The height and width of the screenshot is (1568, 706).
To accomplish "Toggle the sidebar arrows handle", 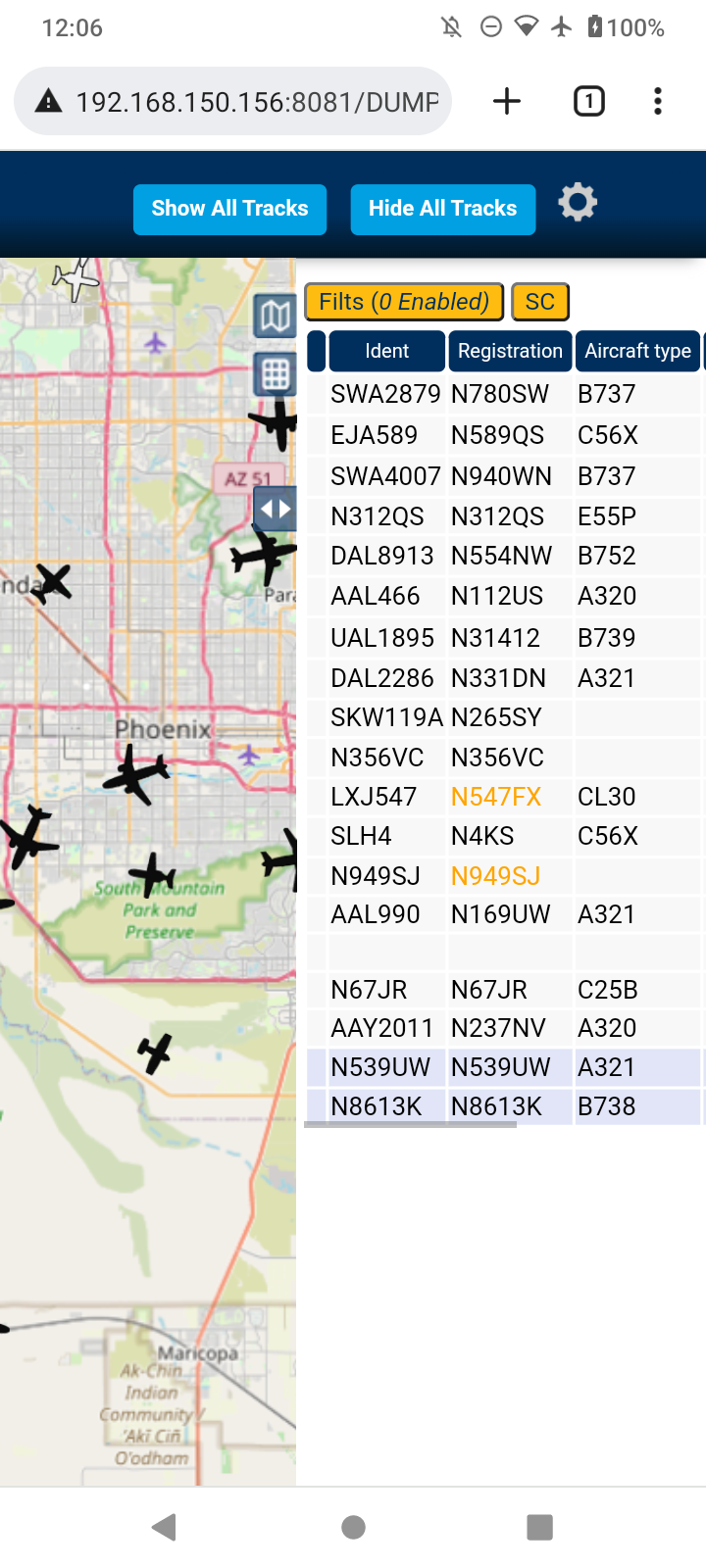I will 275,509.
